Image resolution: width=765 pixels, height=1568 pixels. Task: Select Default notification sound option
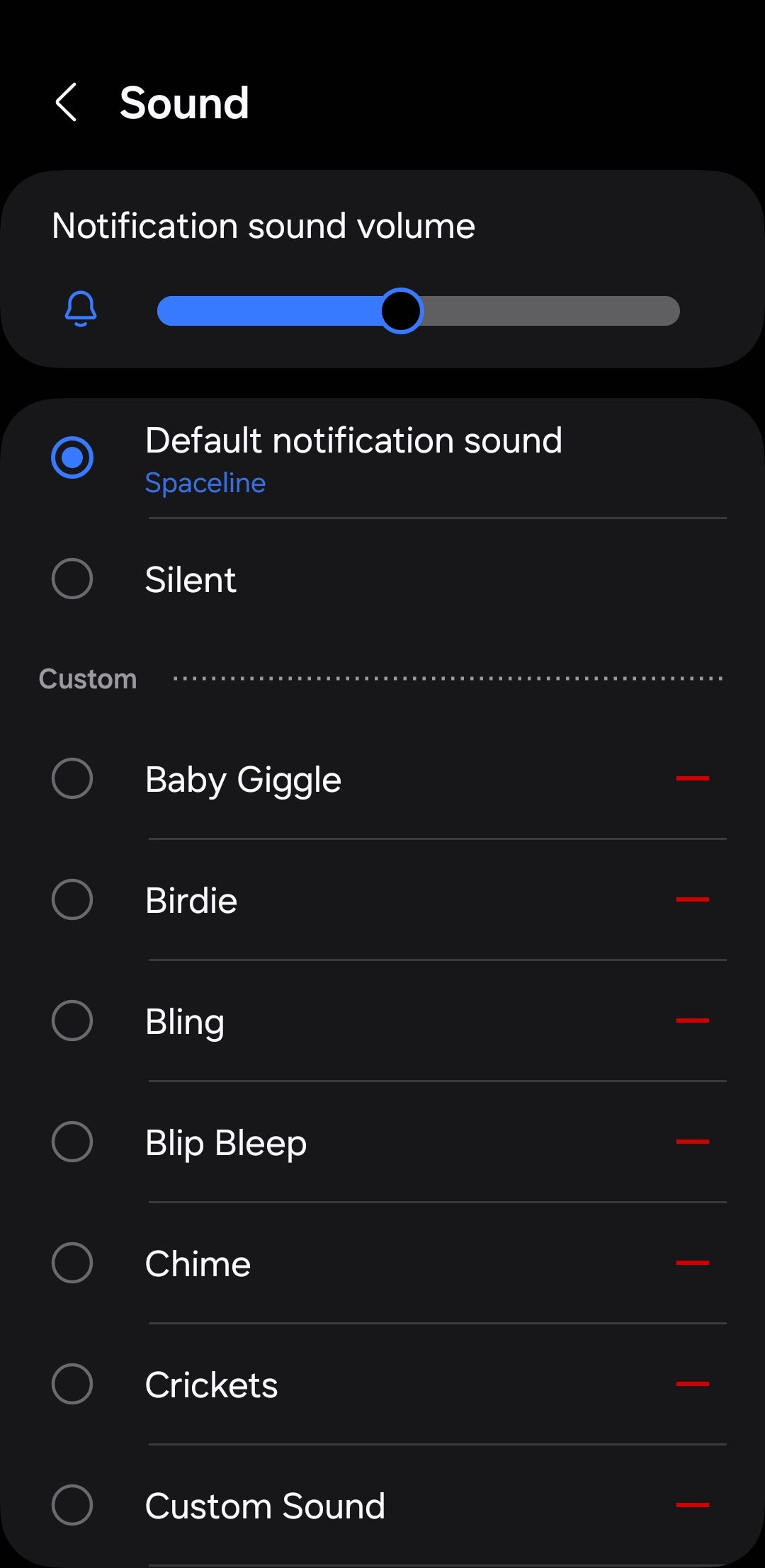72,458
